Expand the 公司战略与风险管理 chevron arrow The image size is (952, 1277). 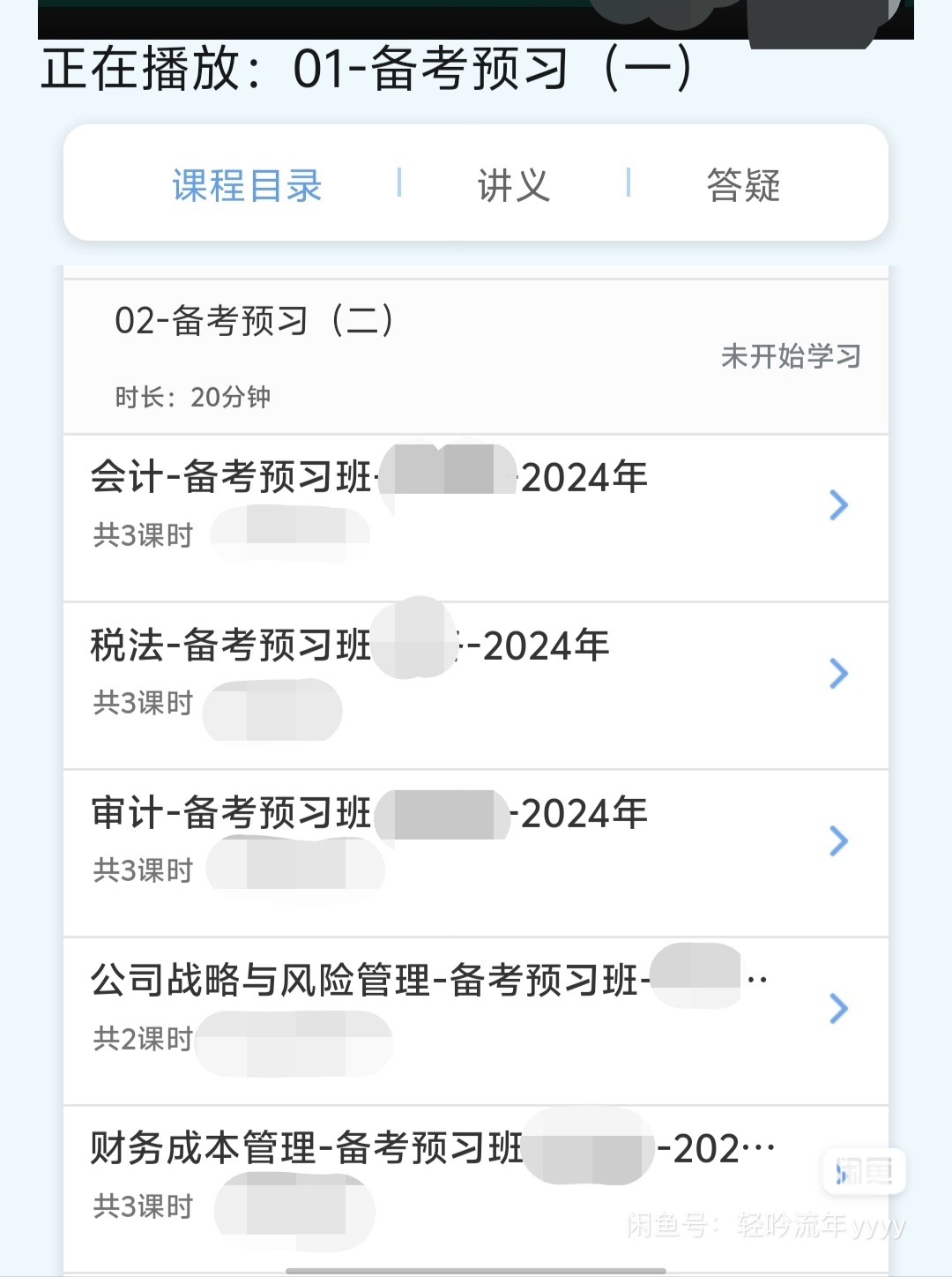pyautogui.click(x=838, y=1009)
